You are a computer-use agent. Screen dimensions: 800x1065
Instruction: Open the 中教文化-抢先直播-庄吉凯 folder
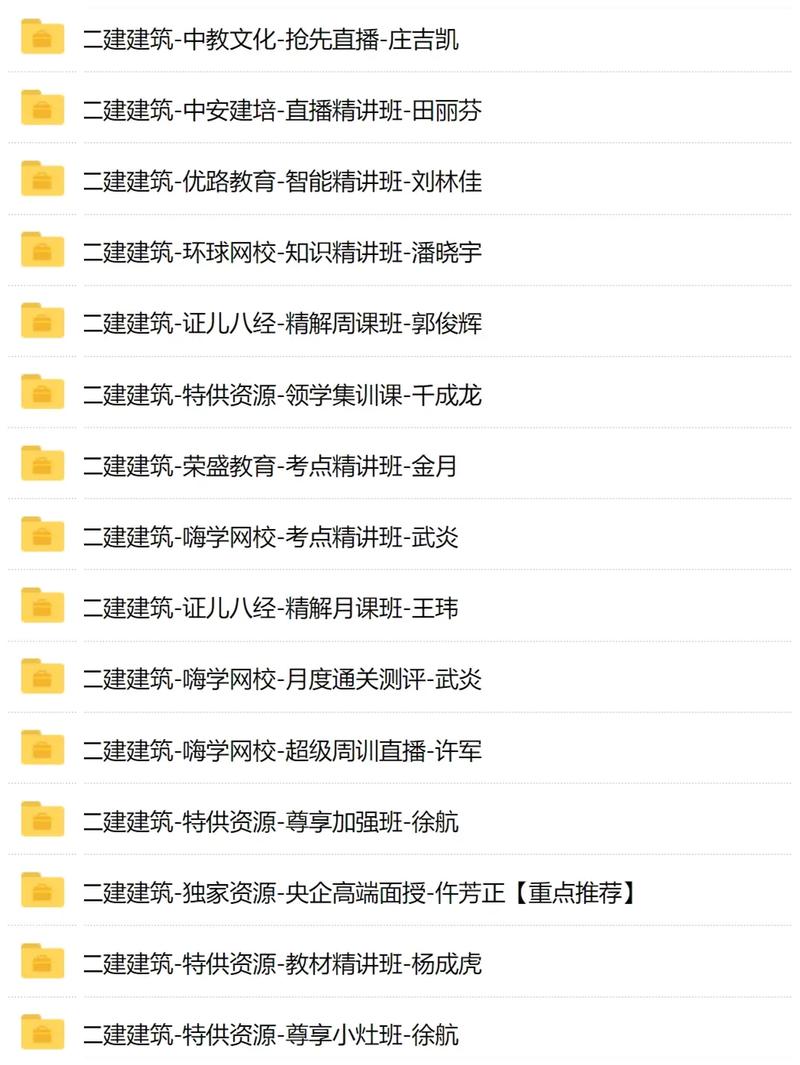click(270, 40)
